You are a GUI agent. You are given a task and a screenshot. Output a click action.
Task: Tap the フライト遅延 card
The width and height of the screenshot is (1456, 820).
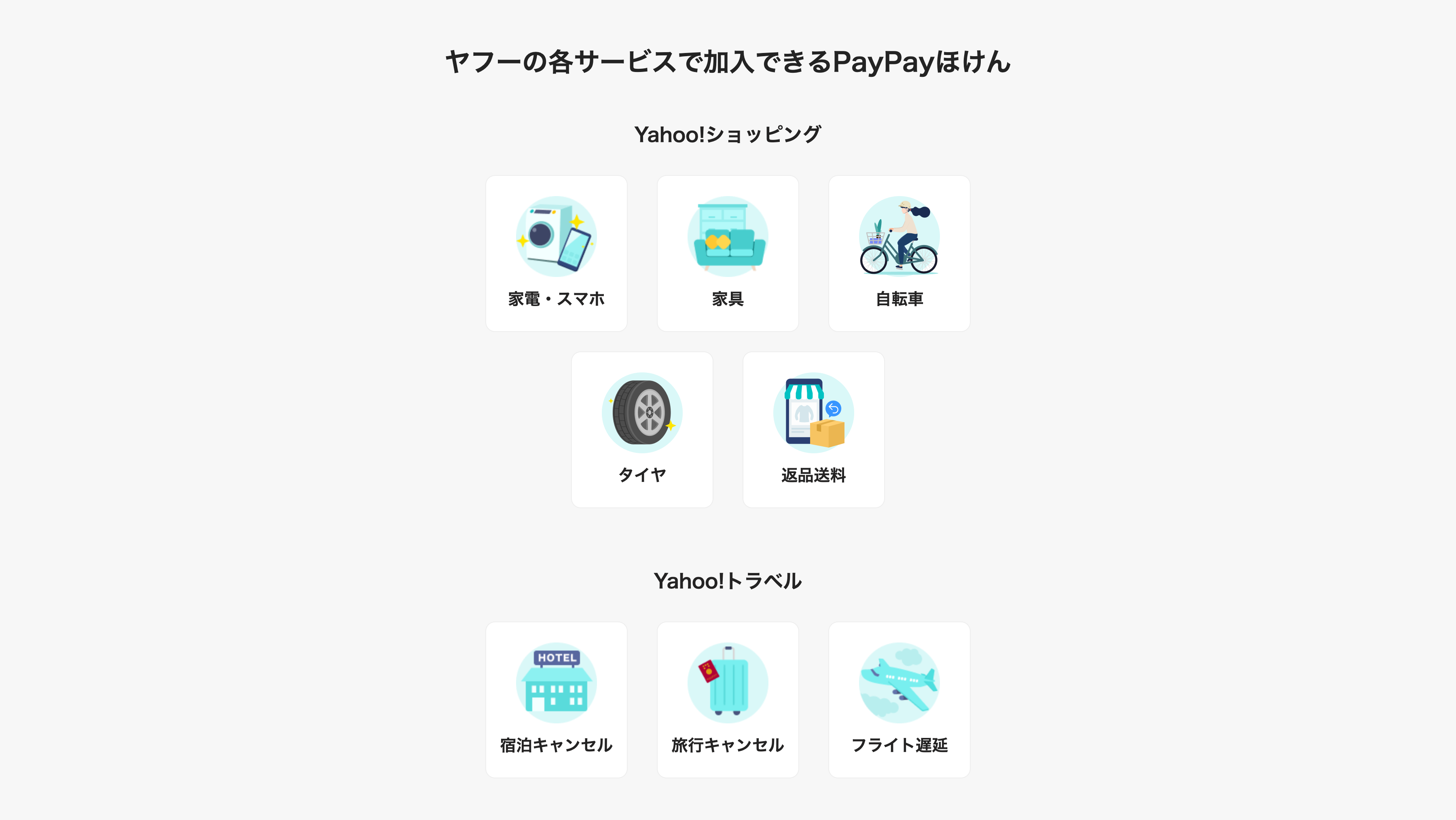tap(899, 700)
